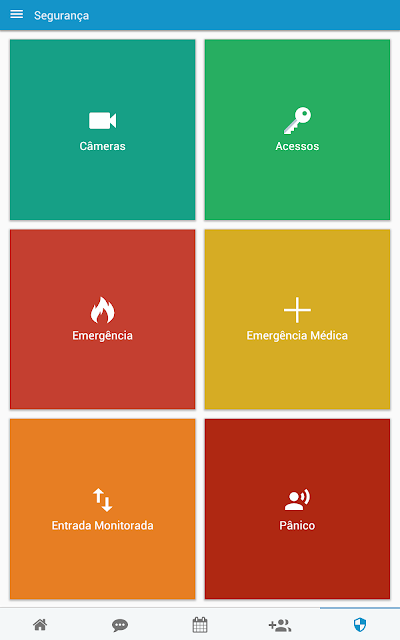Screen dimensions: 400x640
Task: Select the Emergência fire tile
Action: tap(102, 319)
